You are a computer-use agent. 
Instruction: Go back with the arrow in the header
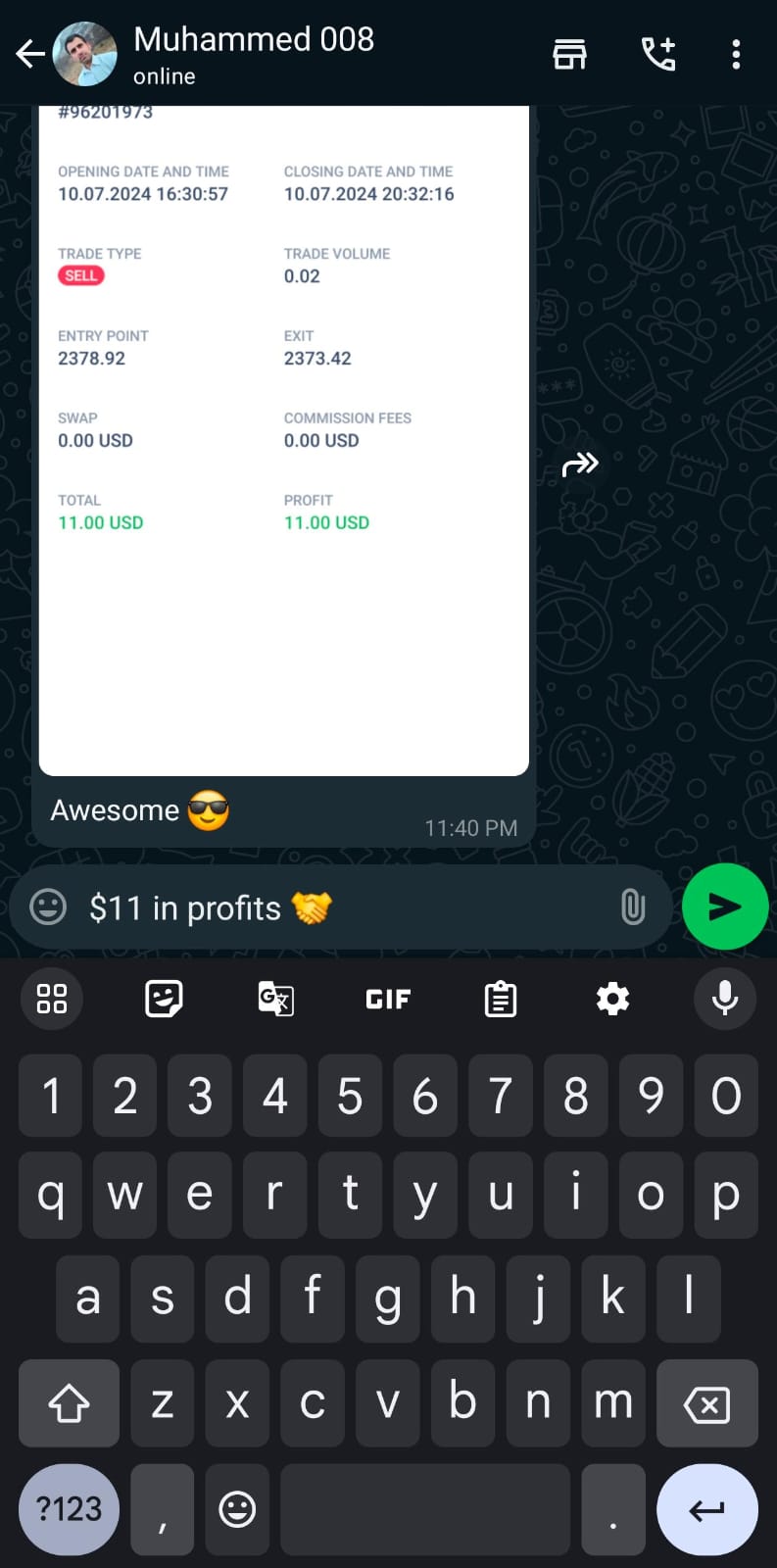coord(29,54)
